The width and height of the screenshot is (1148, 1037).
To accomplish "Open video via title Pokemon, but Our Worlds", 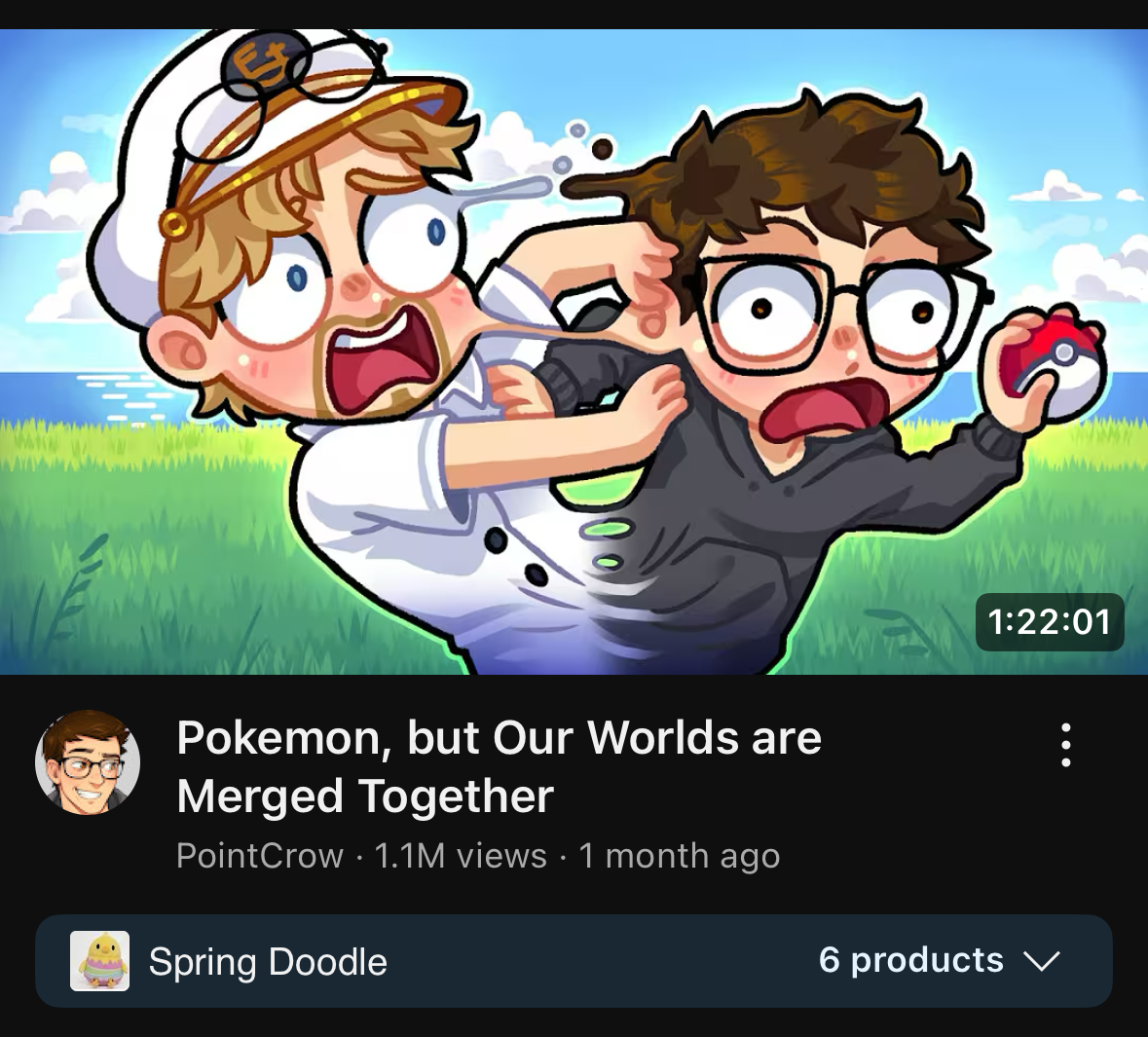I will [x=499, y=766].
